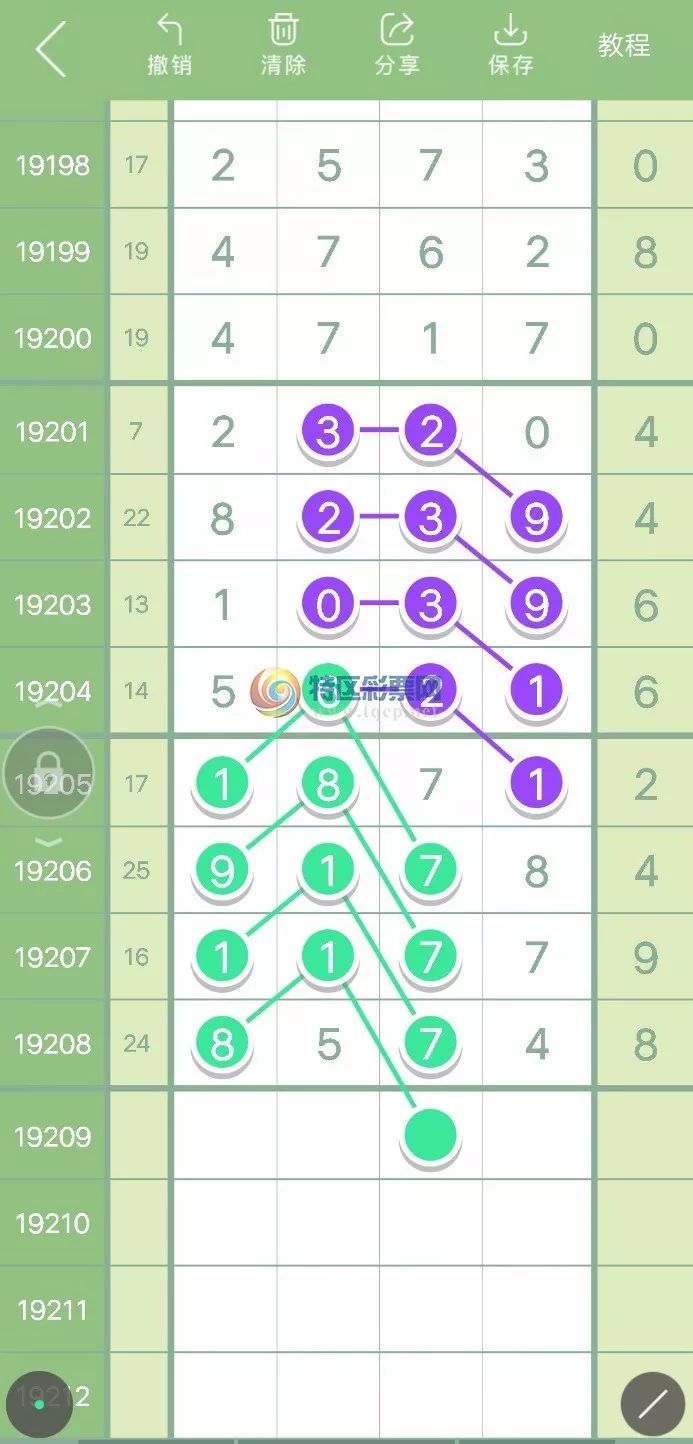
Task: Select the line drawing tool at bottom right
Action: click(653, 1403)
